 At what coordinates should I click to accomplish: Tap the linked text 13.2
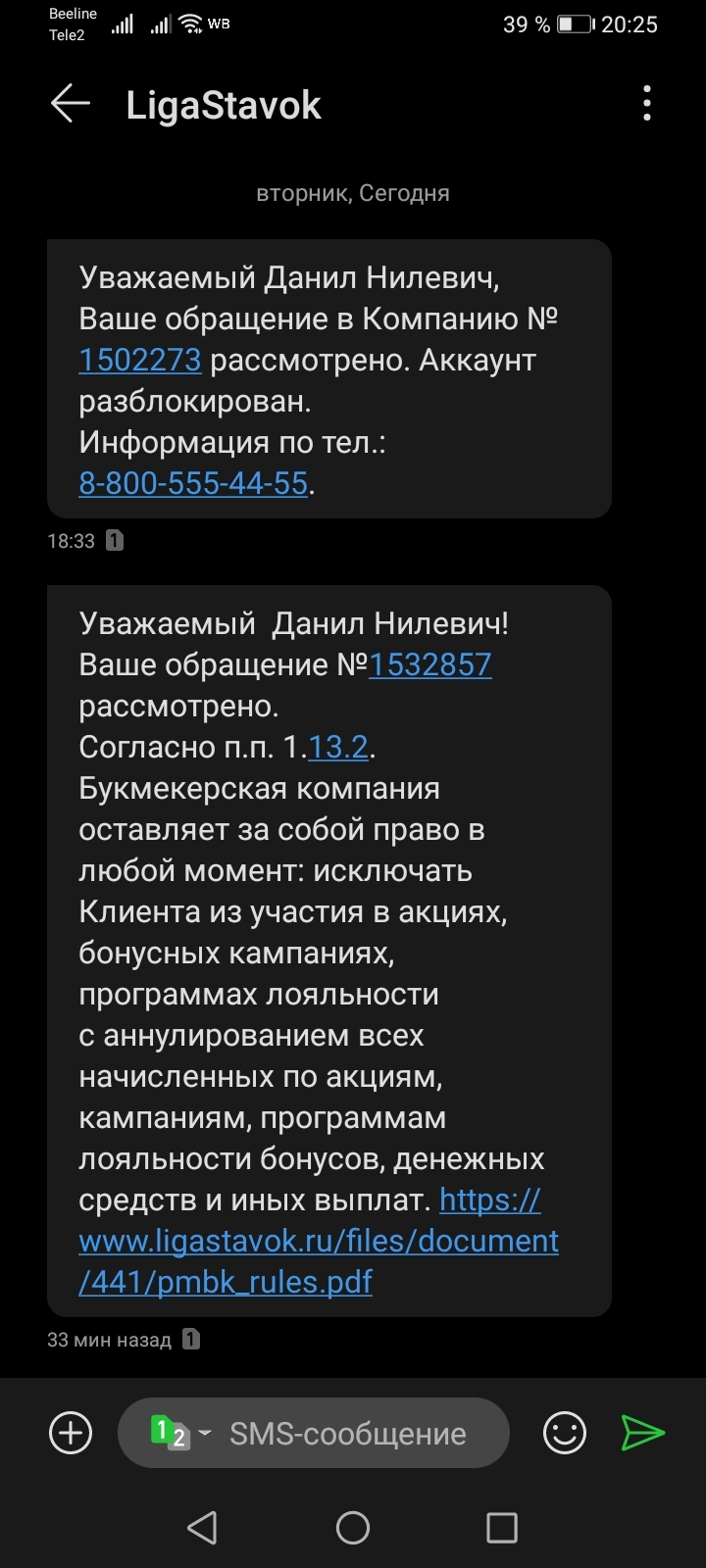(338, 747)
